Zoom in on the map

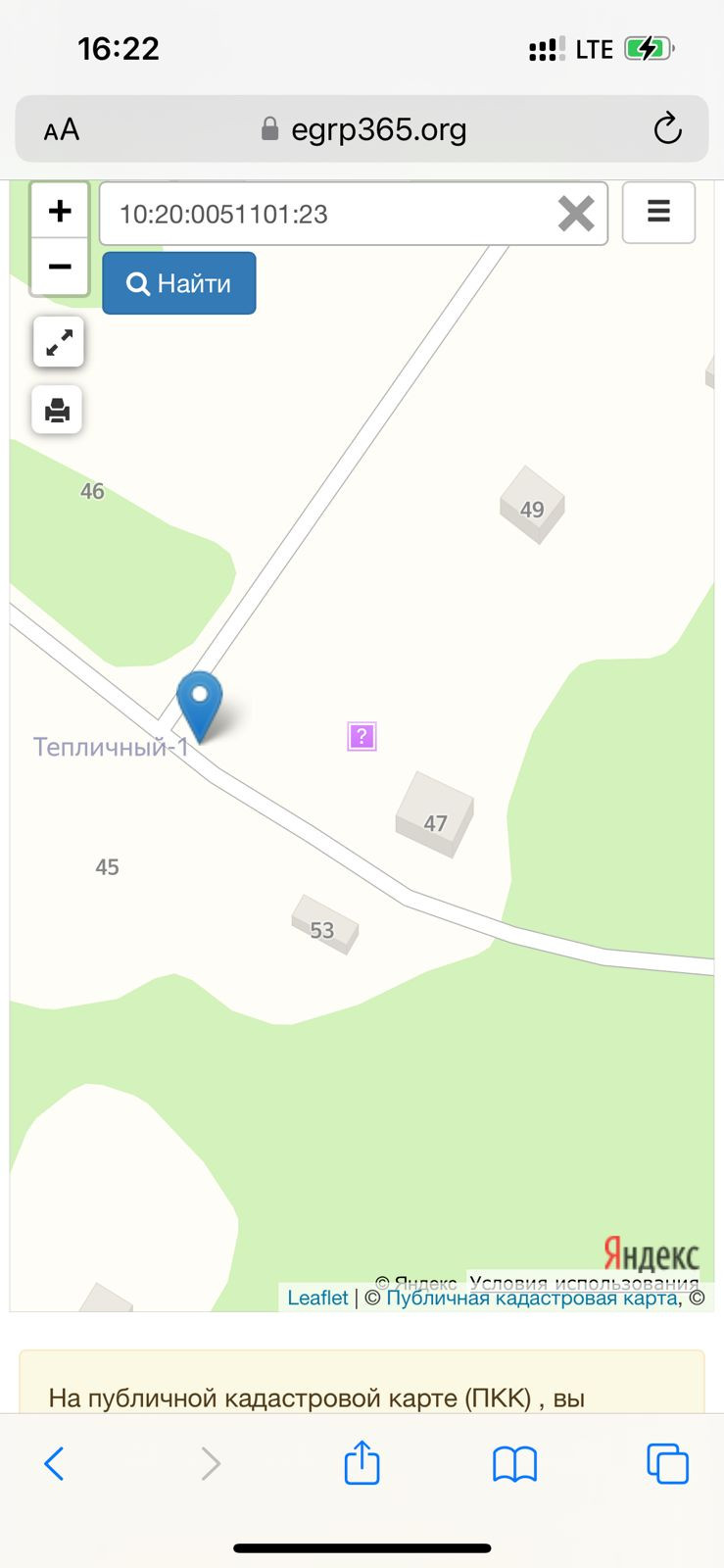pyautogui.click(x=60, y=211)
